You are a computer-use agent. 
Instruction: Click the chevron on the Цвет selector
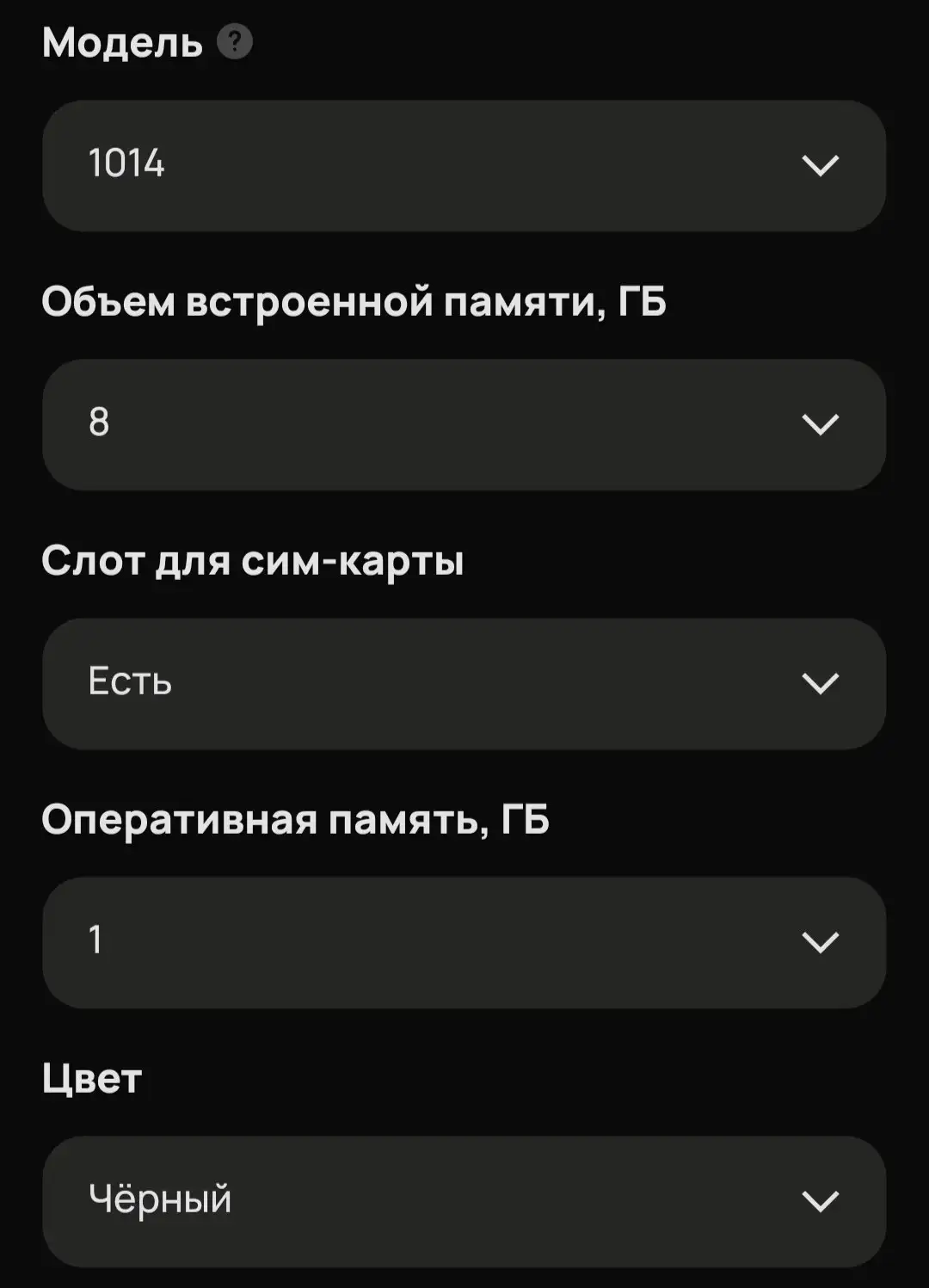pos(819,1199)
